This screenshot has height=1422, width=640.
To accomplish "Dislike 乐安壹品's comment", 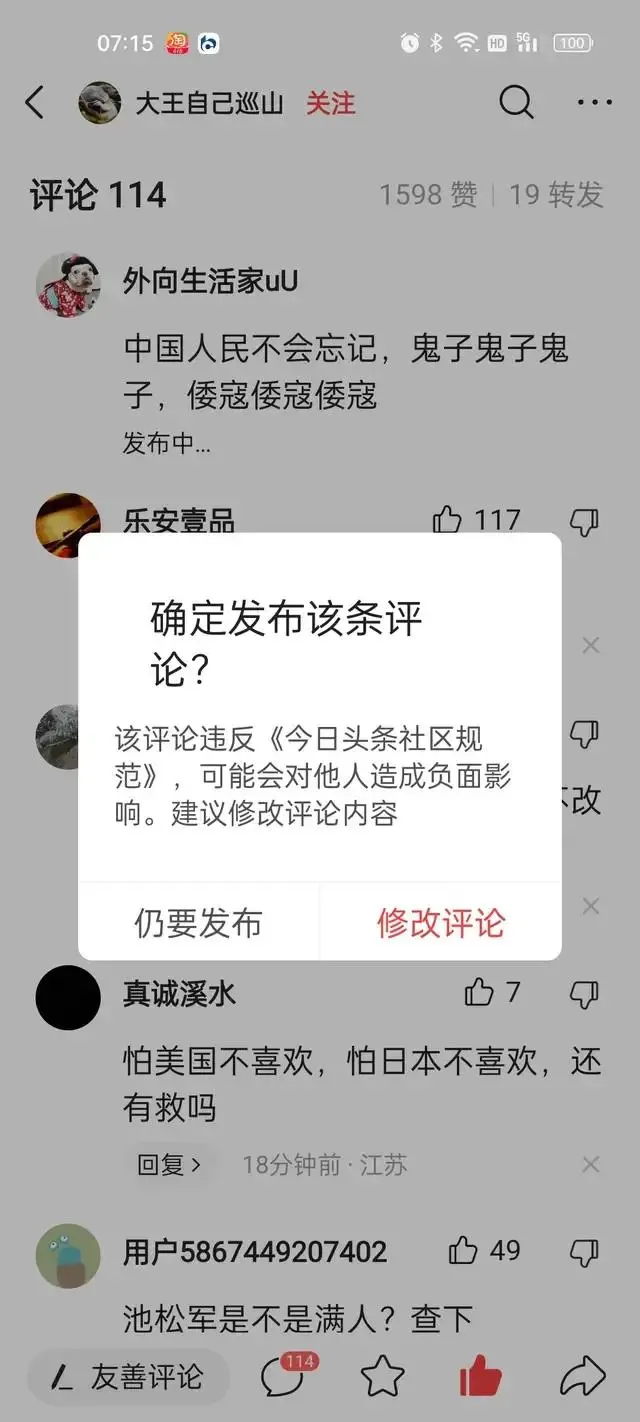I will coord(584,521).
